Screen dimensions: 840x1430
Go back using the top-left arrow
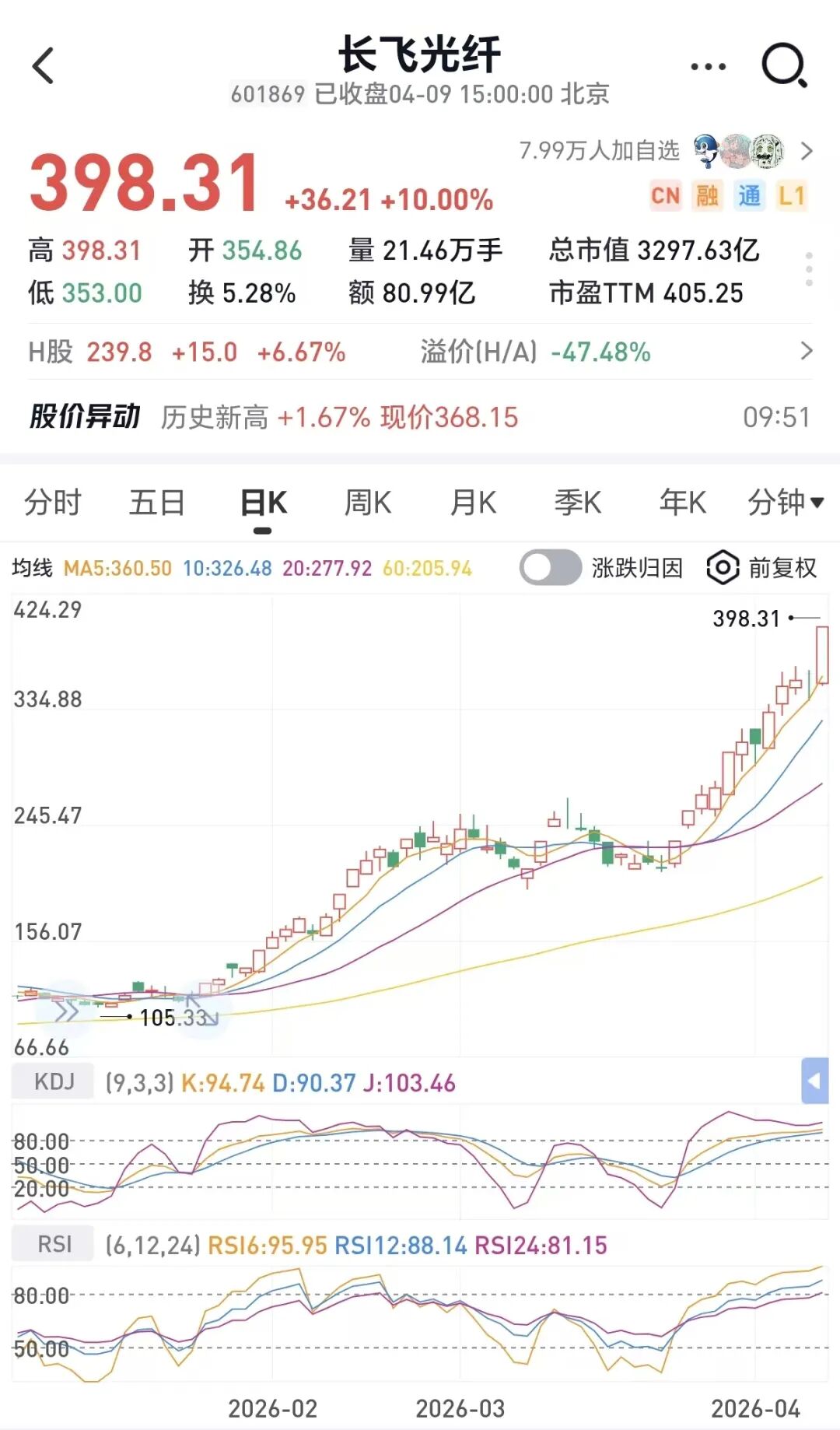click(44, 65)
